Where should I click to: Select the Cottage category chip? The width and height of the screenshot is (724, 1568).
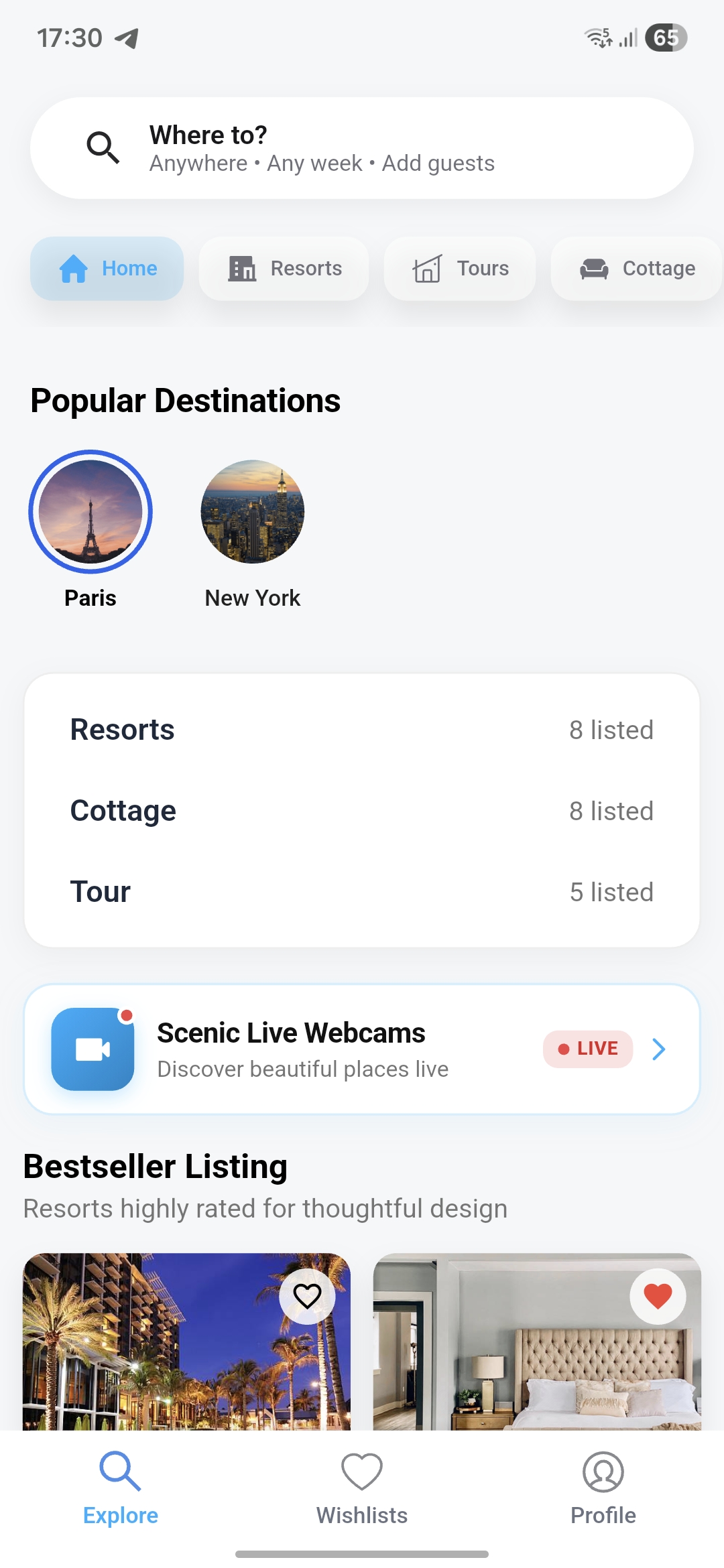coord(637,269)
